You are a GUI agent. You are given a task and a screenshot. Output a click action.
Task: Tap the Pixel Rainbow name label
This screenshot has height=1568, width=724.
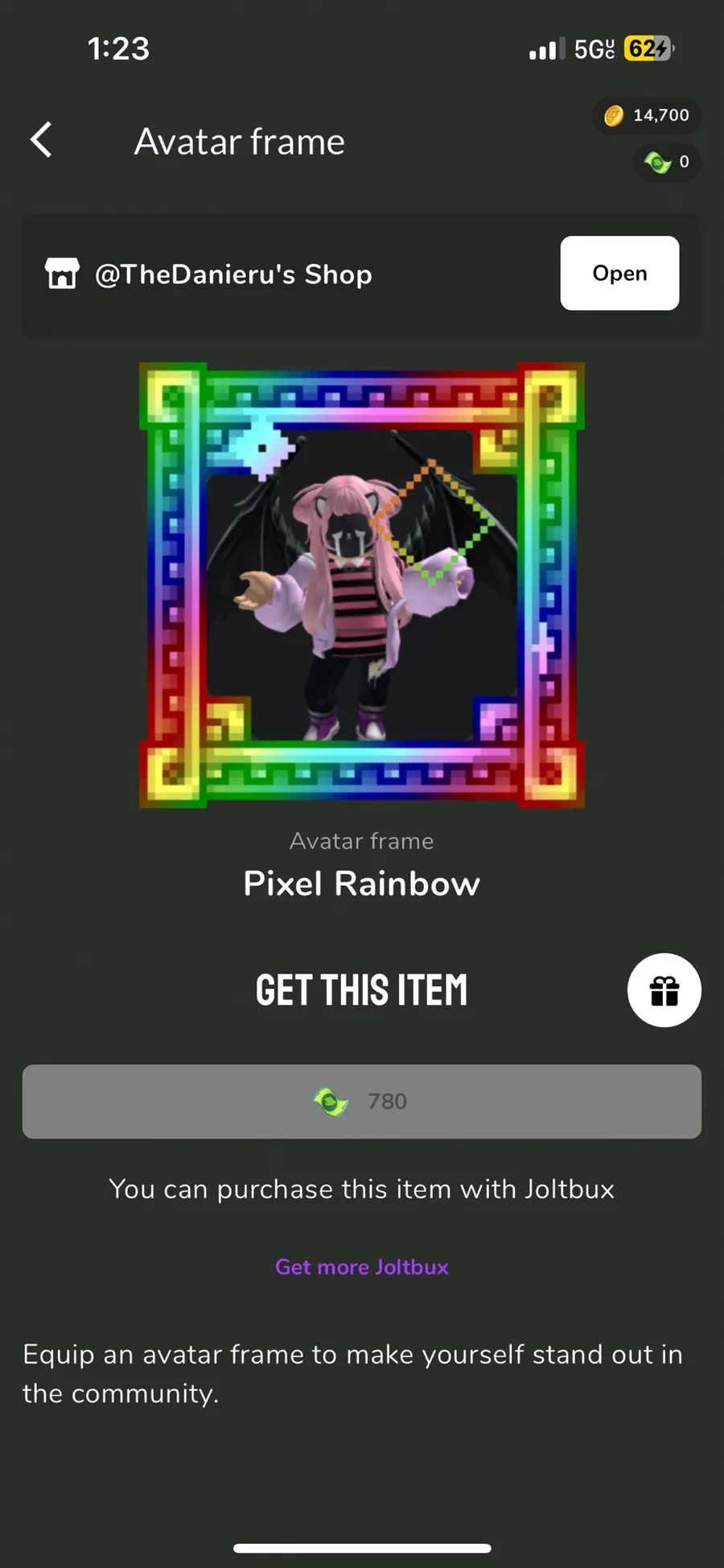coord(361,883)
